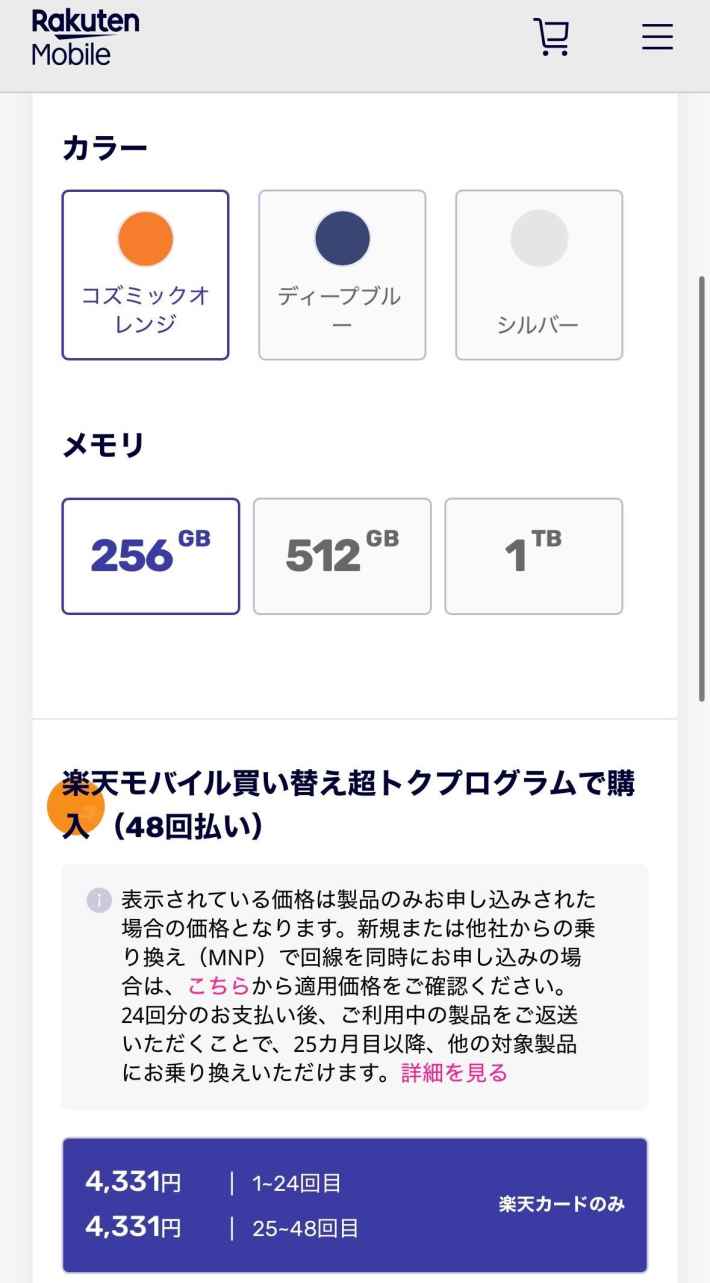Image resolution: width=710 pixels, height=1283 pixels.
Task: Select 256GB memory
Action: [x=151, y=556]
